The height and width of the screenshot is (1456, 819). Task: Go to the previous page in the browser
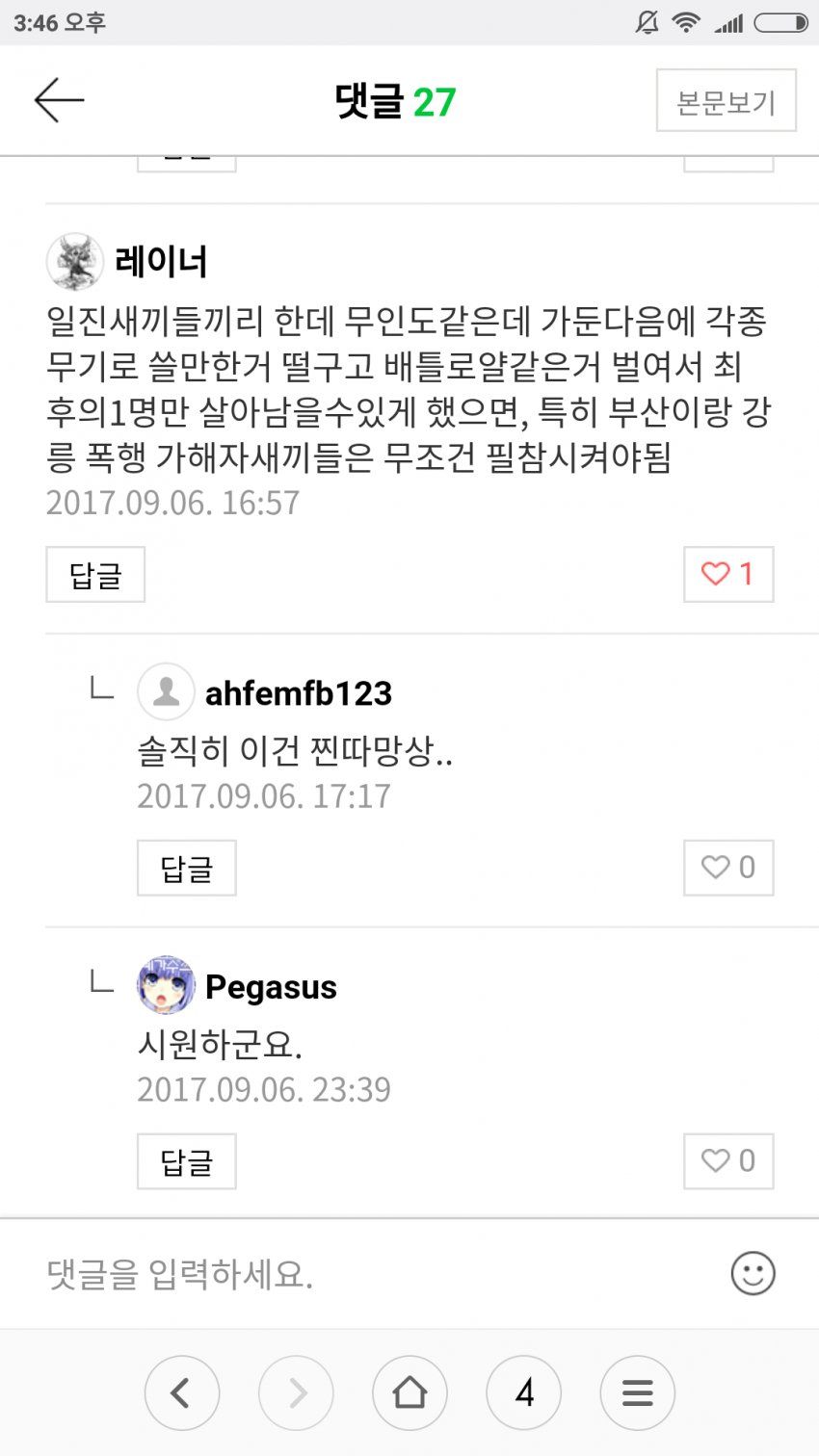(x=181, y=1392)
